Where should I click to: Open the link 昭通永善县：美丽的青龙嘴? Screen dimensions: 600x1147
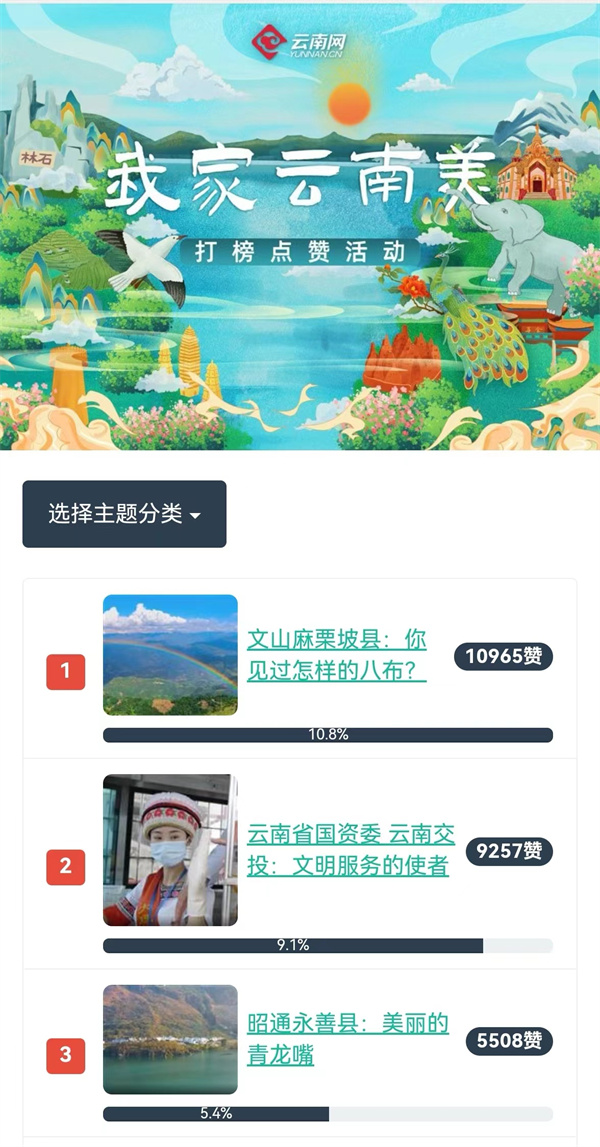(347, 1040)
